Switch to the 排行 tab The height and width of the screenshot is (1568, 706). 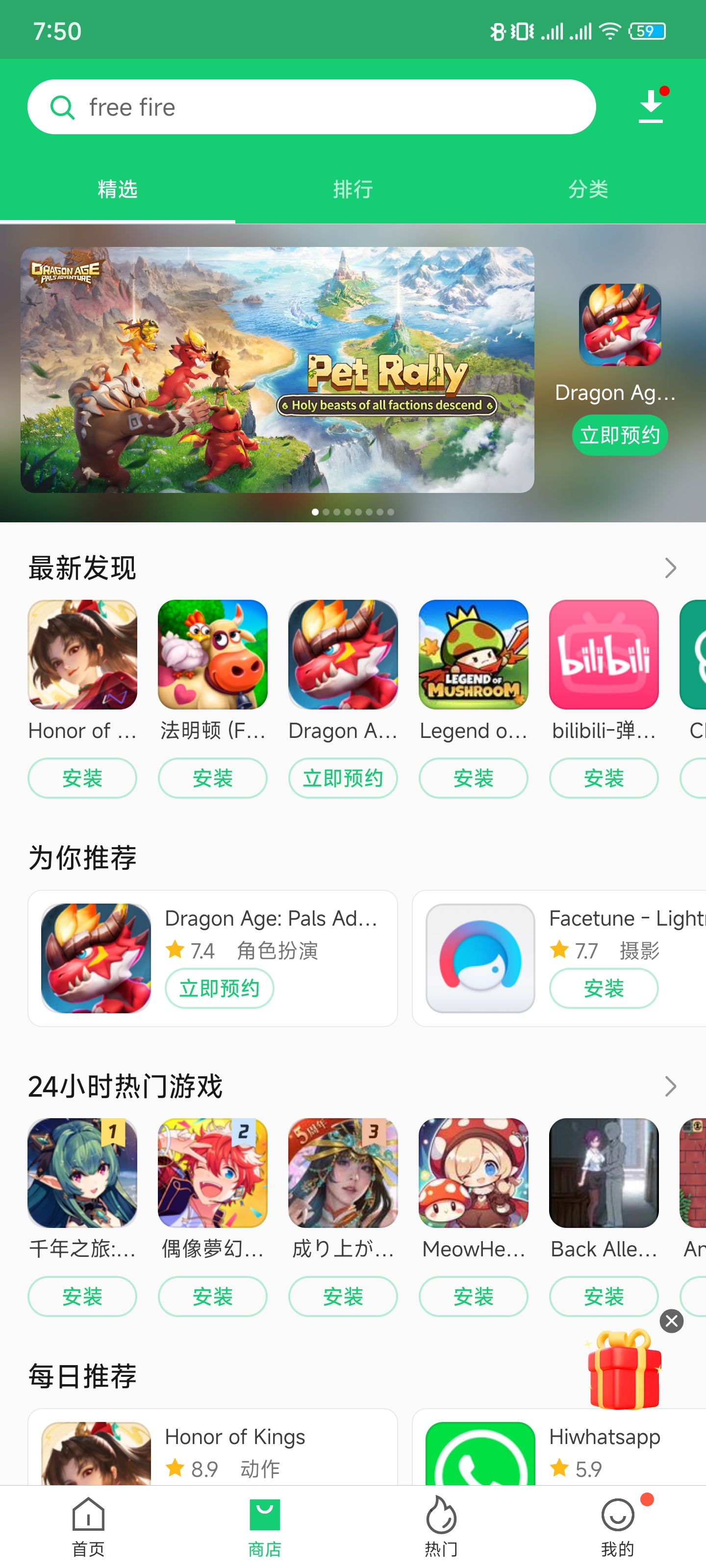coord(353,189)
